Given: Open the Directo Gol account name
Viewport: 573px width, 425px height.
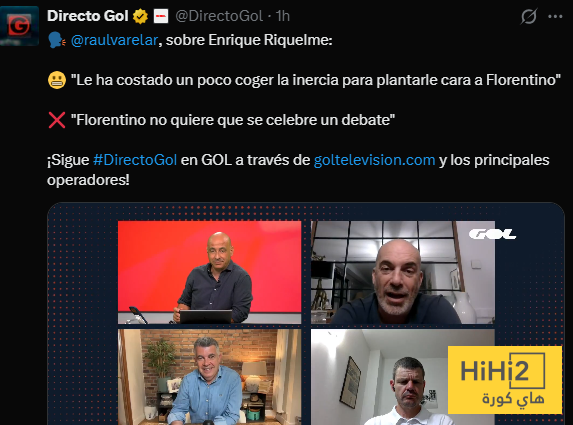Looking at the screenshot, I should coord(87,16).
